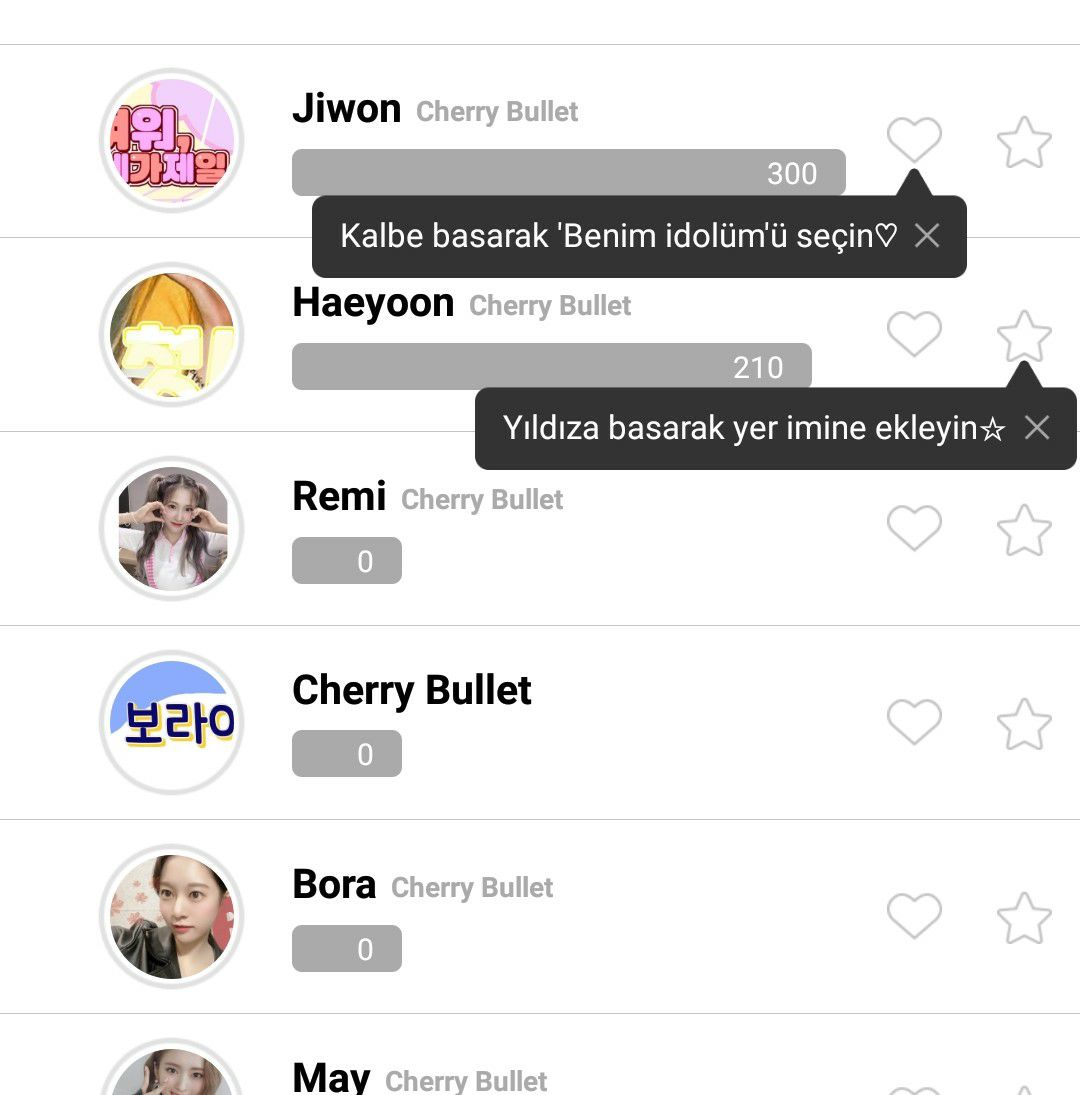Open the Cherry Bullet group avatar
The height and width of the screenshot is (1095, 1080).
coord(172,722)
